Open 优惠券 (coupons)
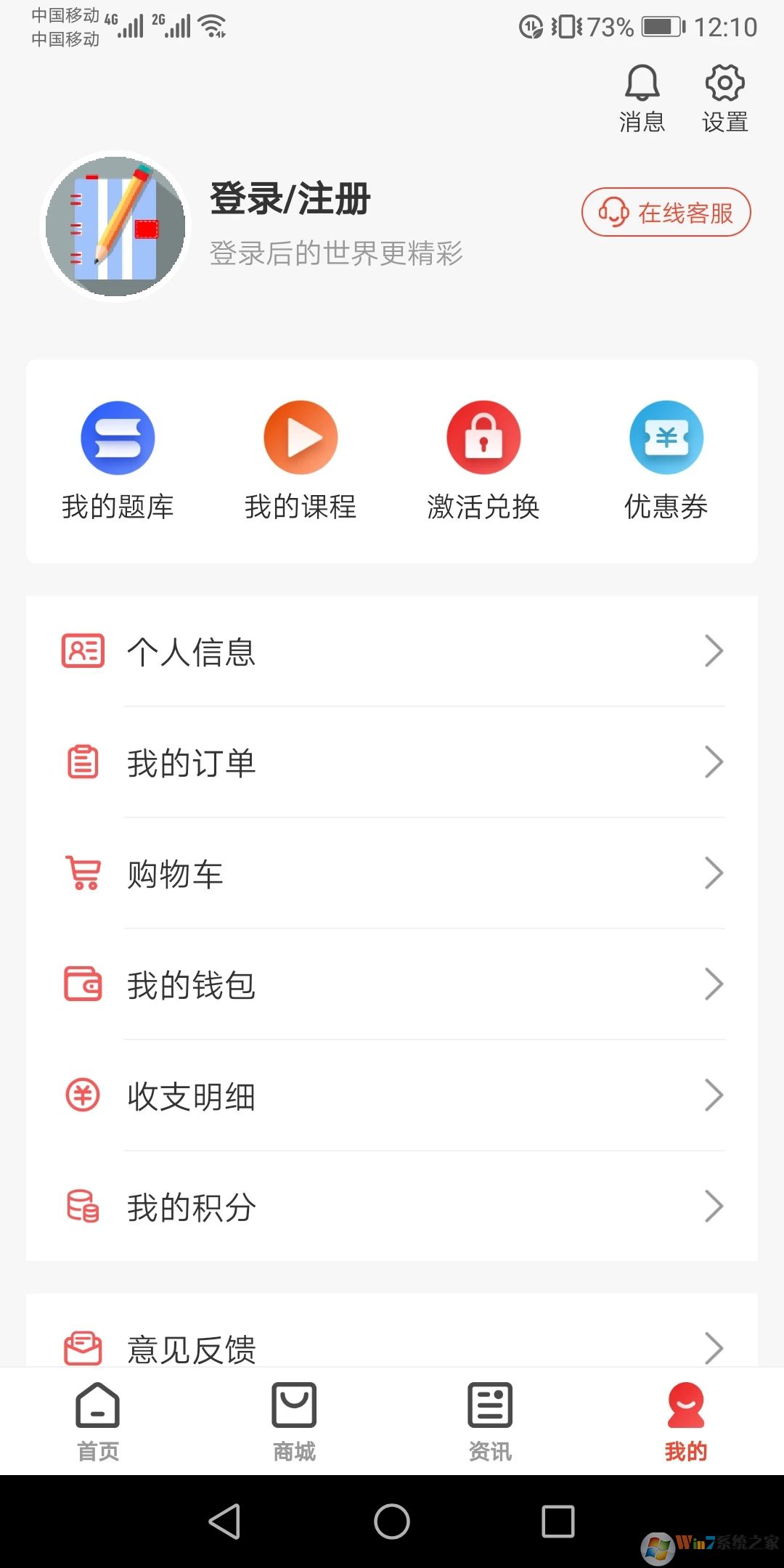Viewport: 784px width, 1568px height. pyautogui.click(x=666, y=436)
